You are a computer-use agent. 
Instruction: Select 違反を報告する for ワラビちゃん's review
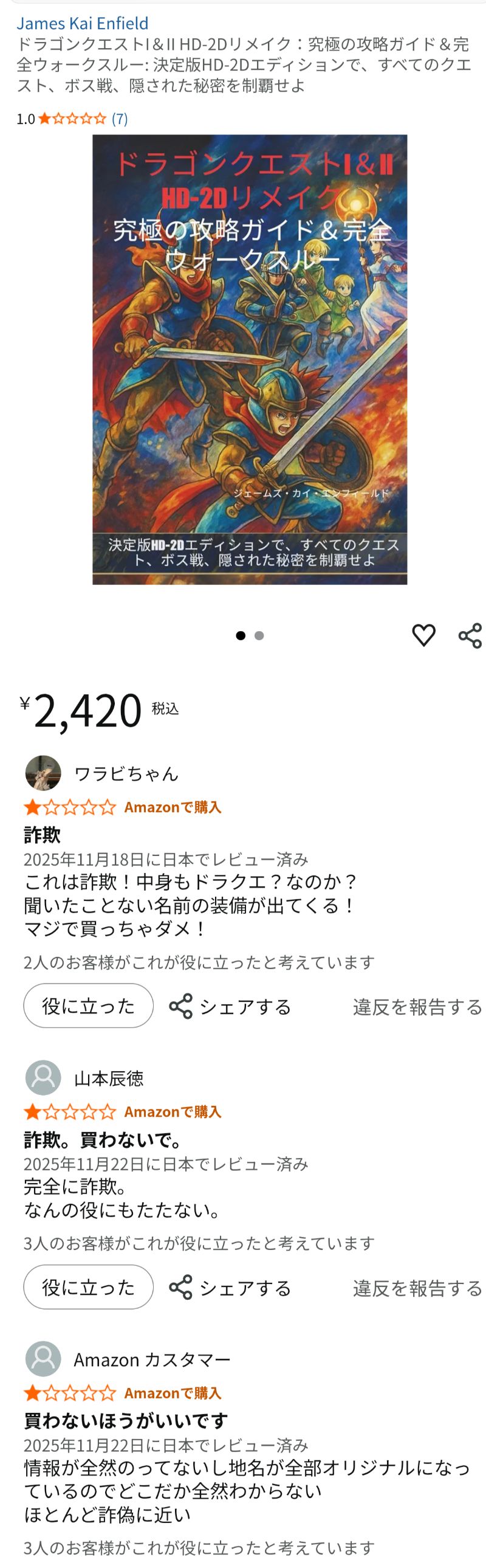[x=417, y=1007]
